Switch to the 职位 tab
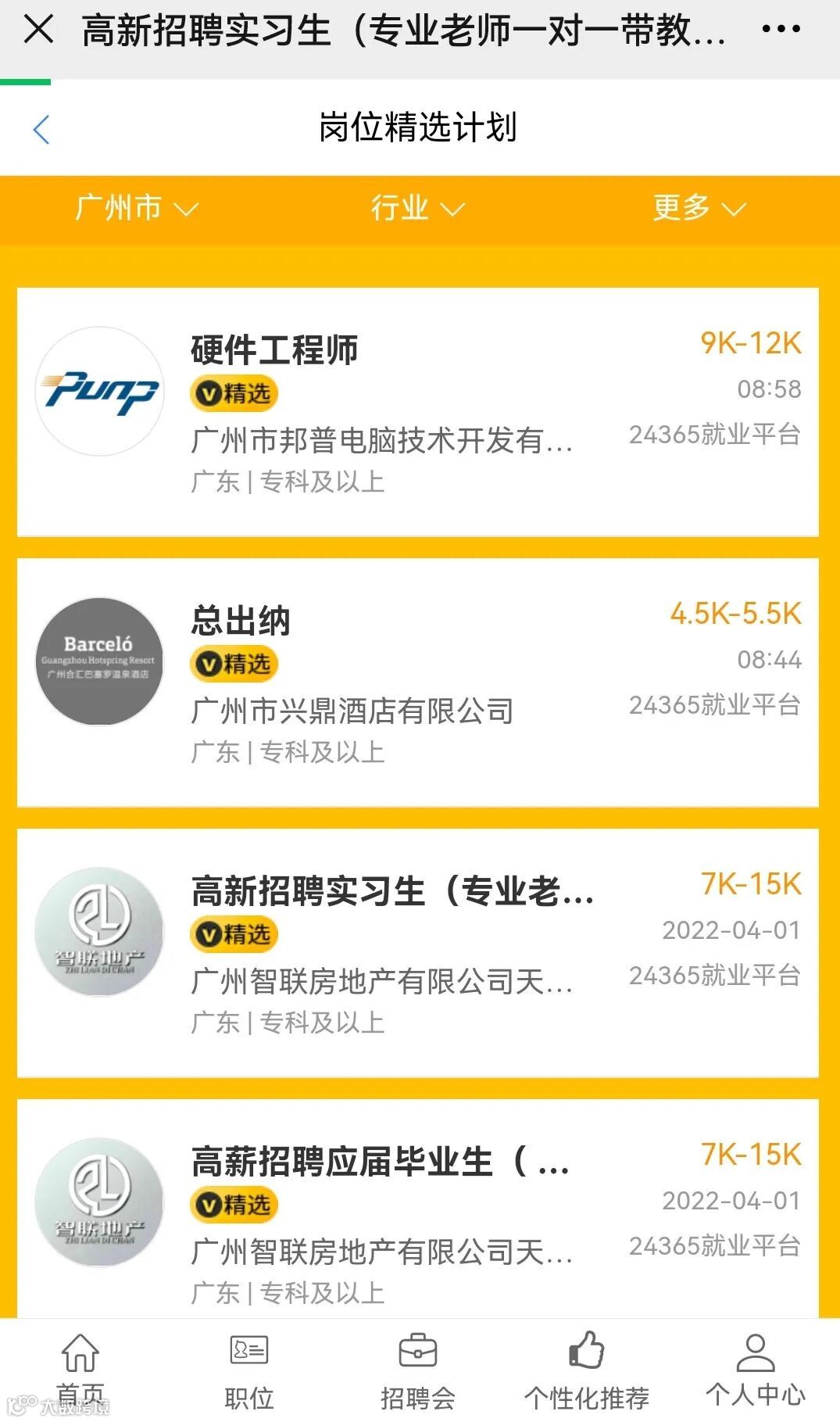 [249, 1370]
